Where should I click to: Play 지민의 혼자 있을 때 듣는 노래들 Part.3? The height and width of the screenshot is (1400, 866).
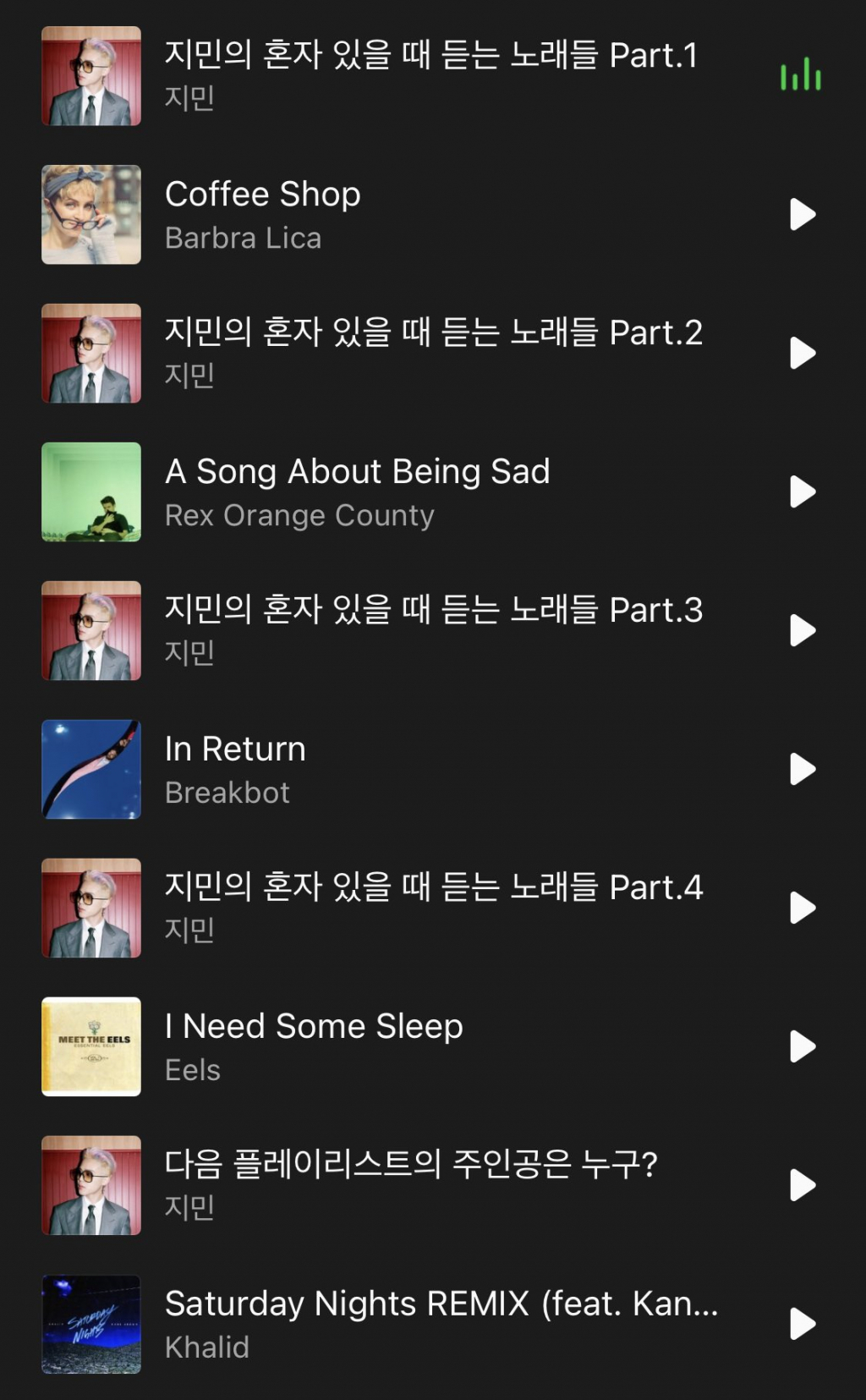(802, 631)
